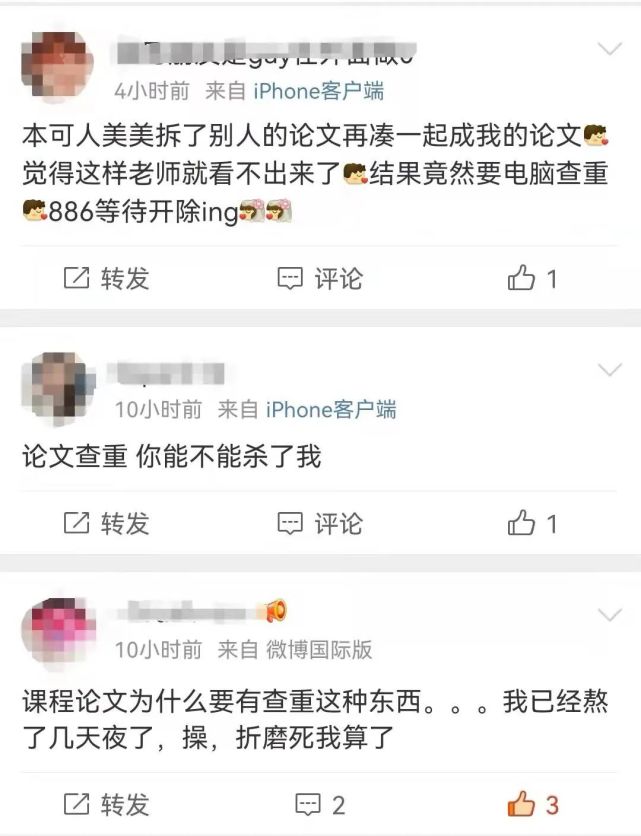641x836 pixels.
Task: Expand the chevron menu on the 886等待开除ing post
Action: click(609, 49)
